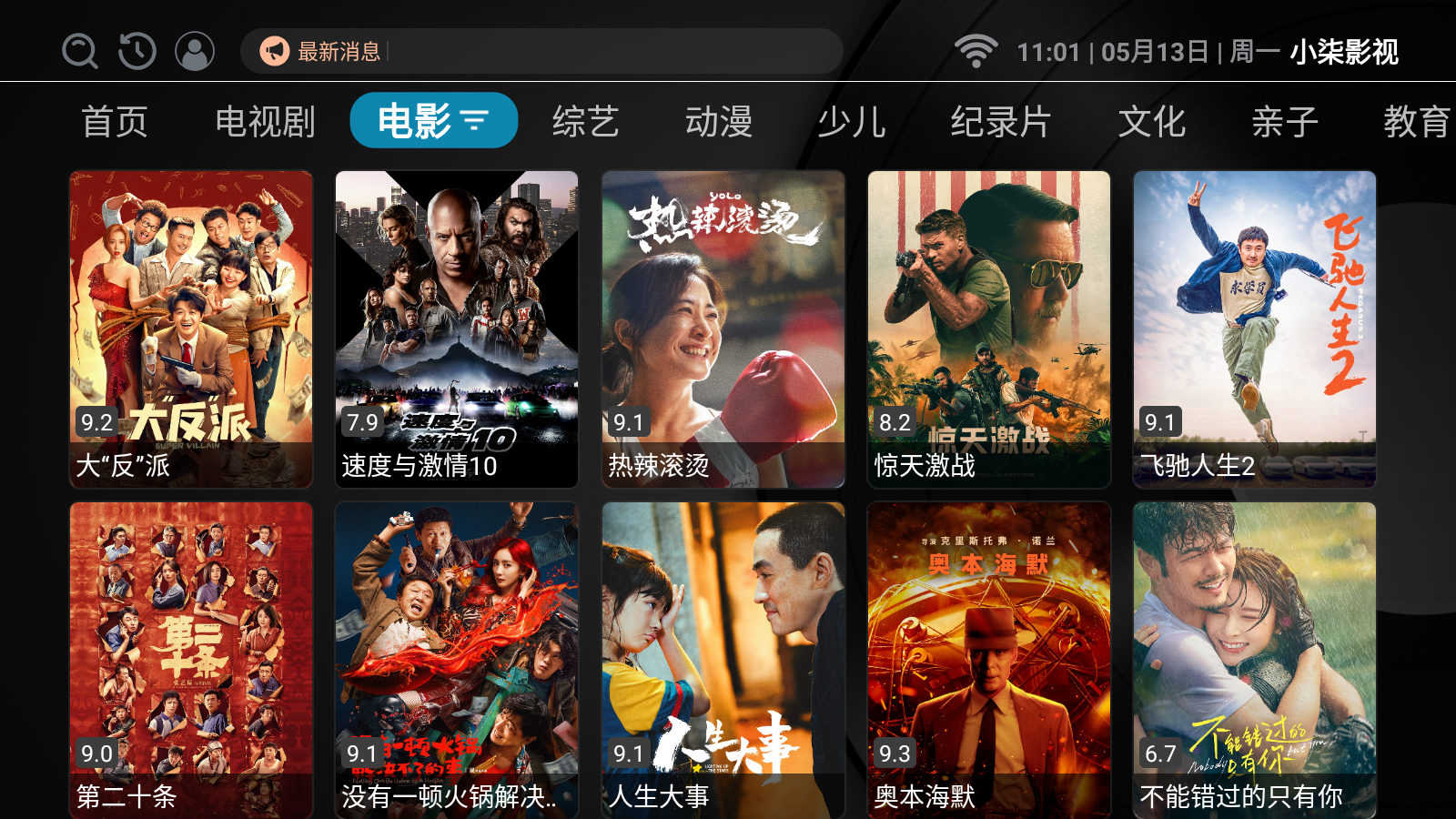Switch to the 动漫 tab
Image resolution: width=1456 pixels, height=819 pixels.
719,121
